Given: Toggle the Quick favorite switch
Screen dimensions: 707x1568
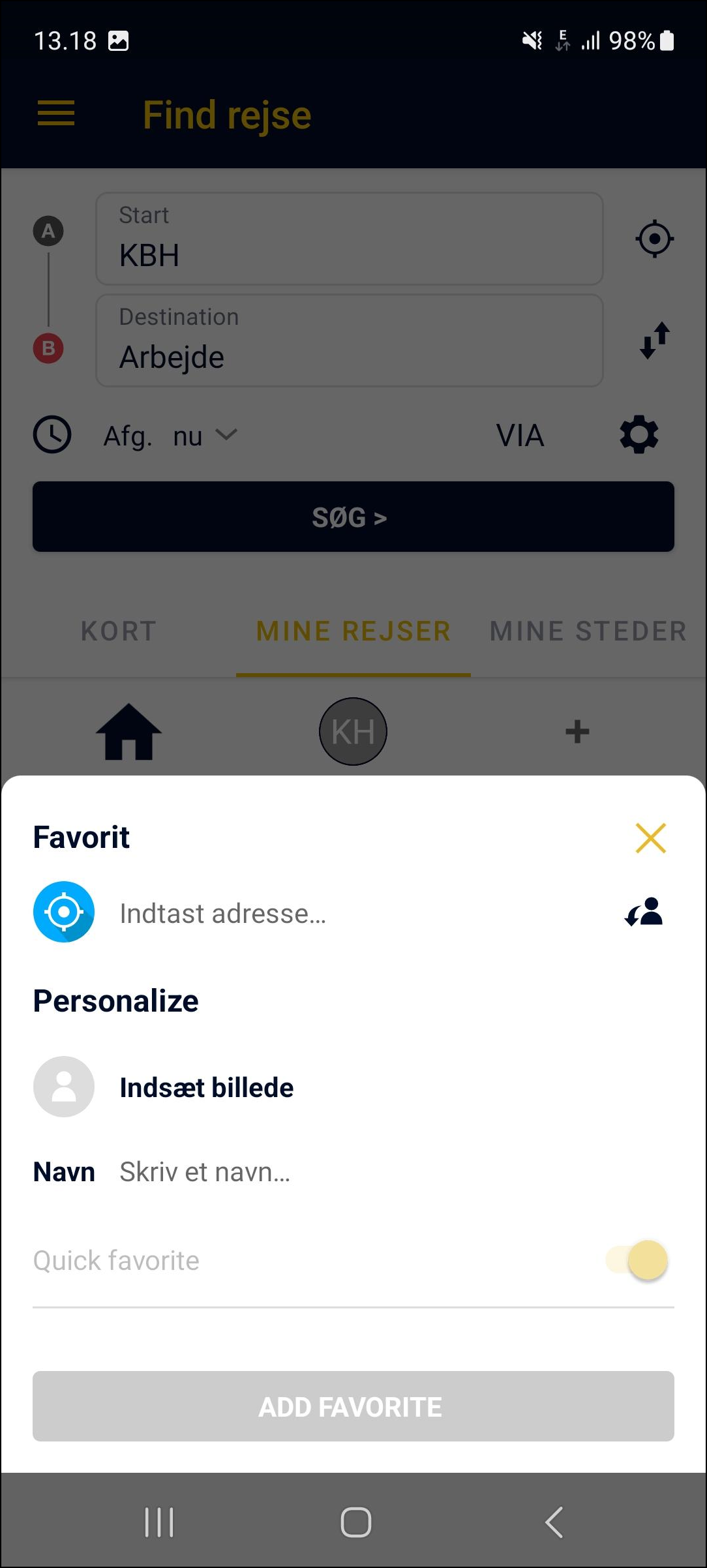Looking at the screenshot, I should tap(638, 1260).
